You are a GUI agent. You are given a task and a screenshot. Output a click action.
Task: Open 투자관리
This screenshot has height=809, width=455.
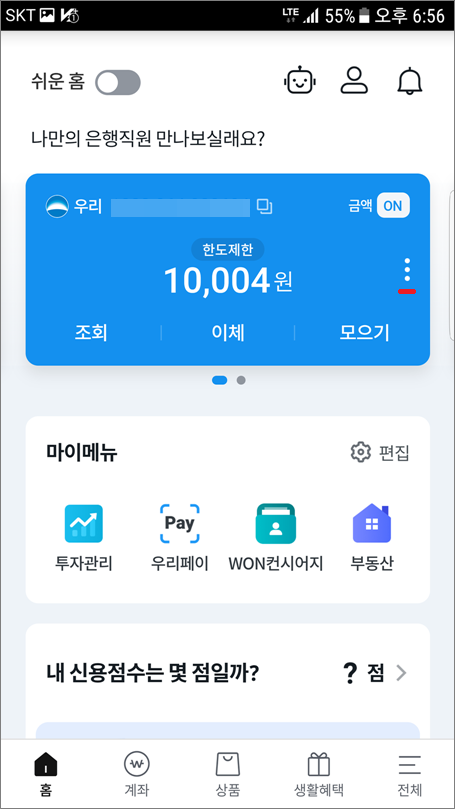[x=84, y=538]
